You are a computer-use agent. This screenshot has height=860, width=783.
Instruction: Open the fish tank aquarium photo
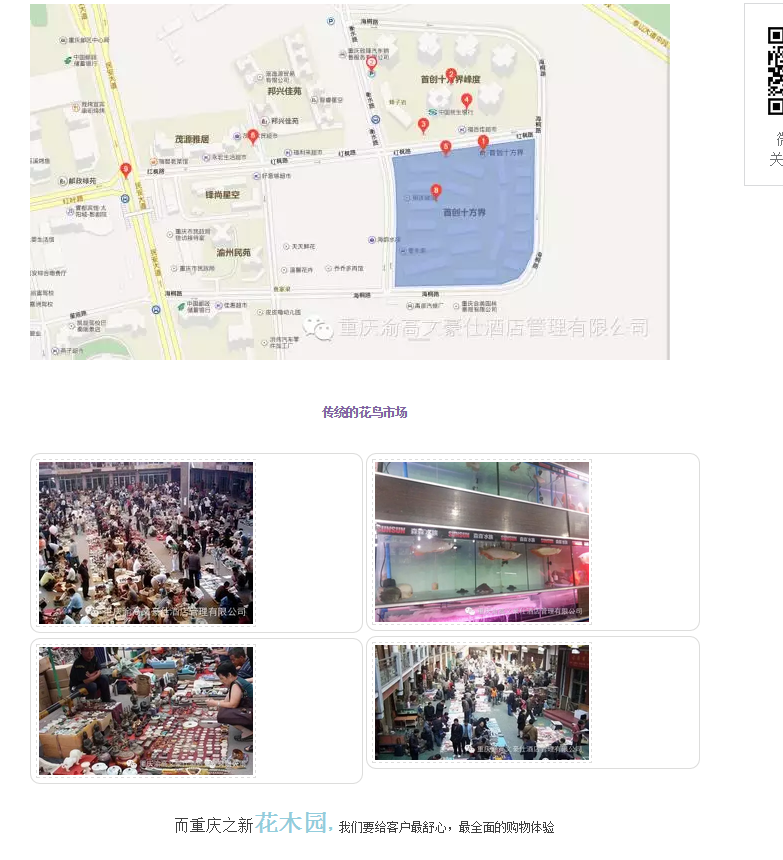tap(482, 541)
